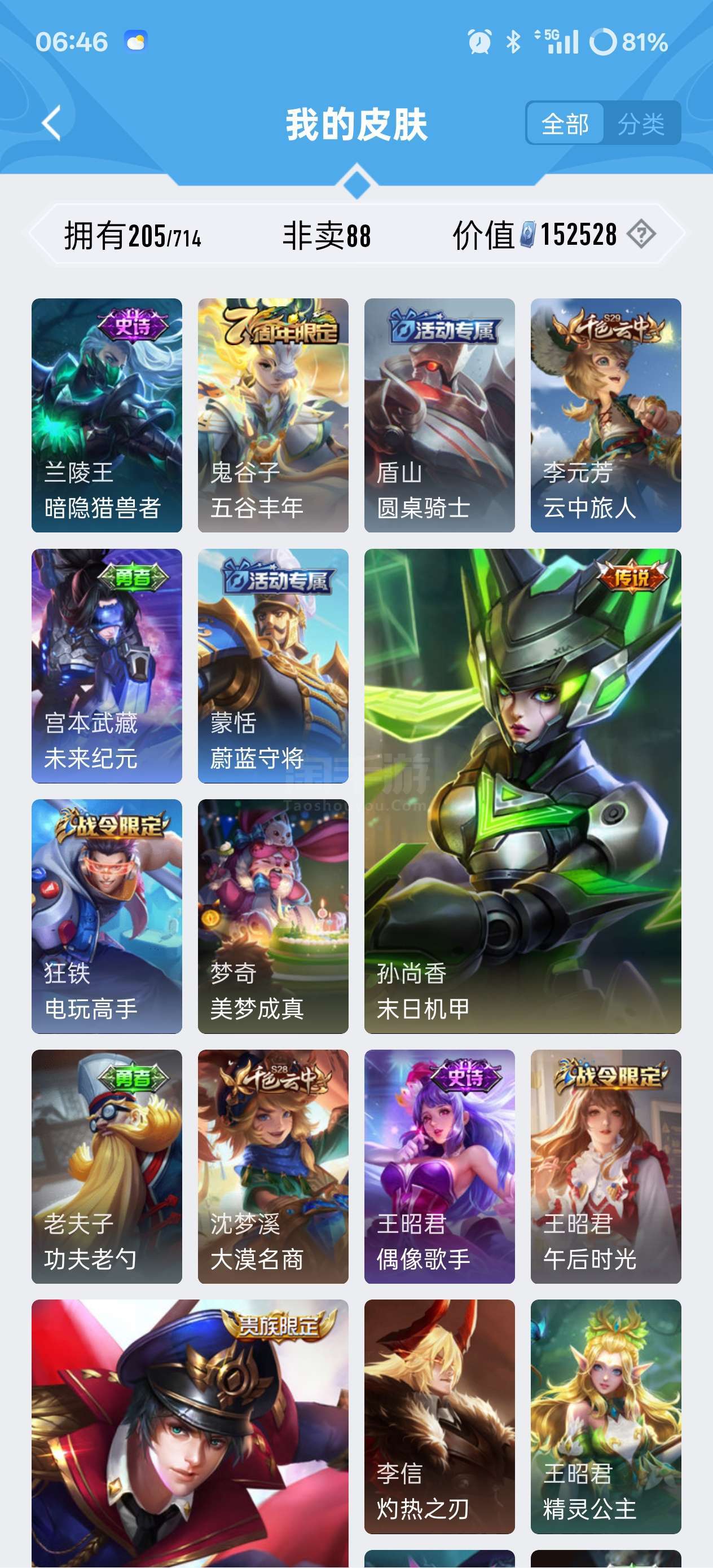This screenshot has width=713, height=1568.
Task: View 老夫子 功夫老勺 skin
Action: (107, 1167)
